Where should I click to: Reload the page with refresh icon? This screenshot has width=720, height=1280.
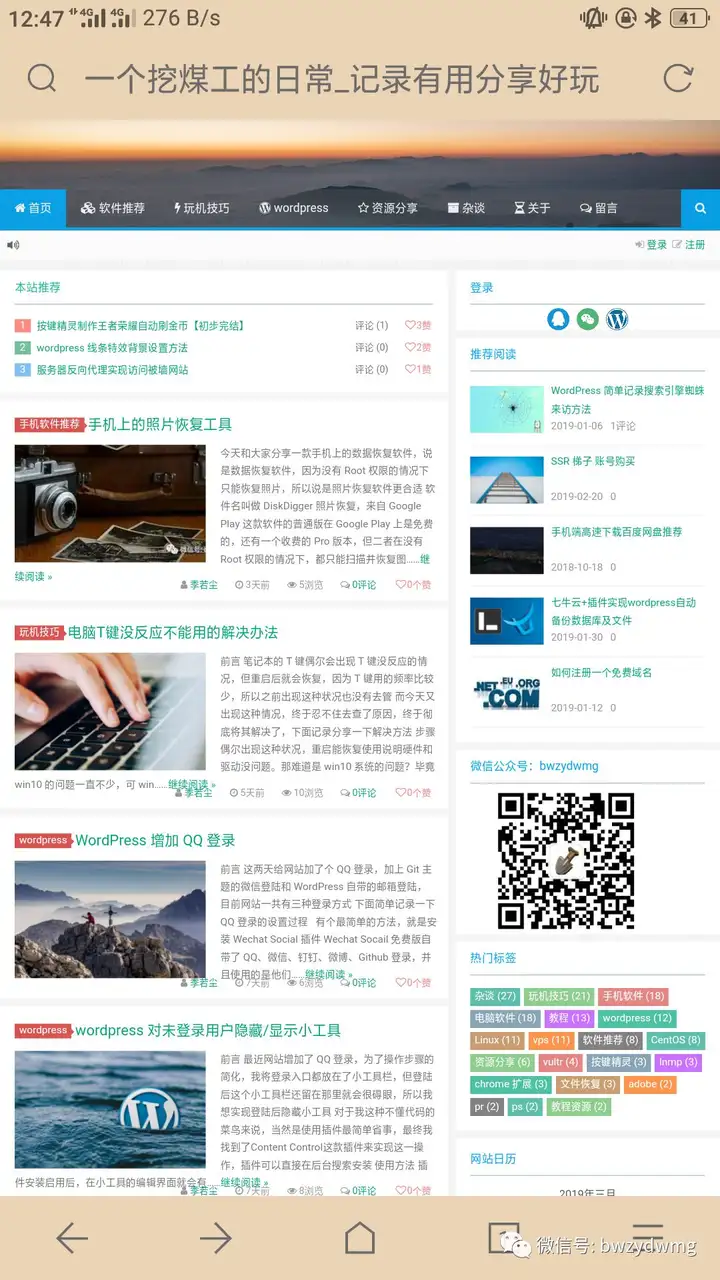[678, 78]
